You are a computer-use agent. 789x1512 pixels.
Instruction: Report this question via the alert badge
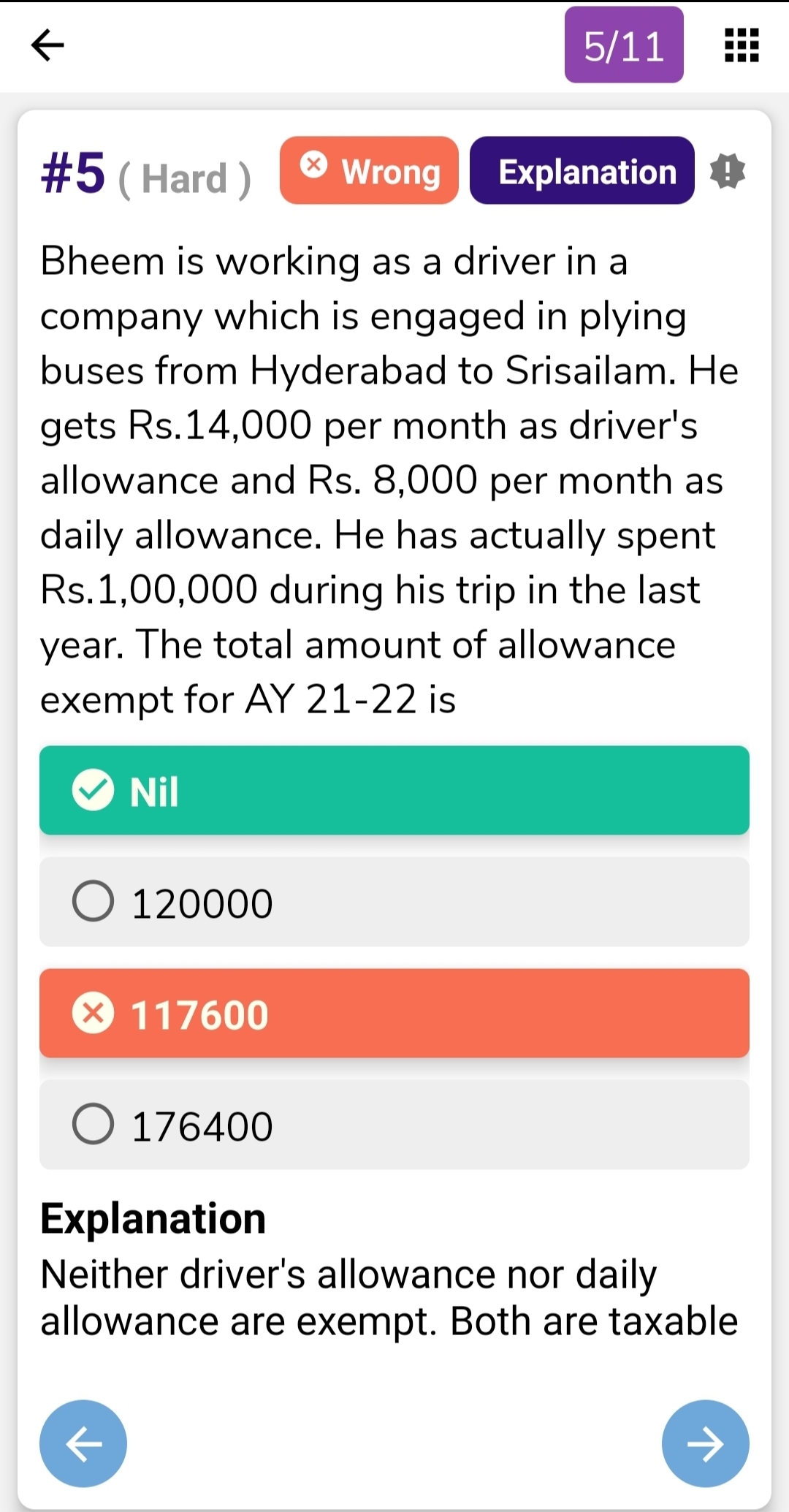pos(728,171)
